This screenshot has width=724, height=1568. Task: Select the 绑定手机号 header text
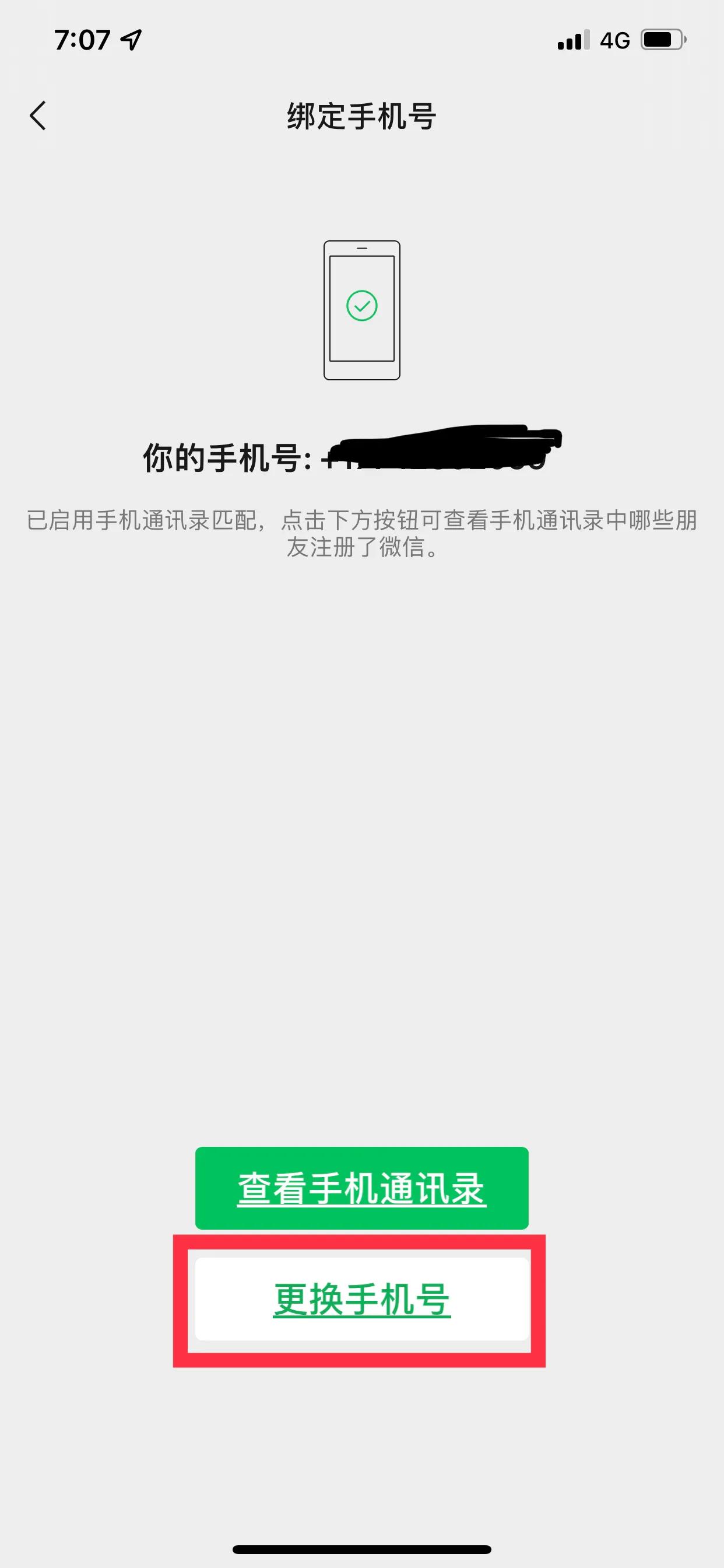click(x=362, y=116)
